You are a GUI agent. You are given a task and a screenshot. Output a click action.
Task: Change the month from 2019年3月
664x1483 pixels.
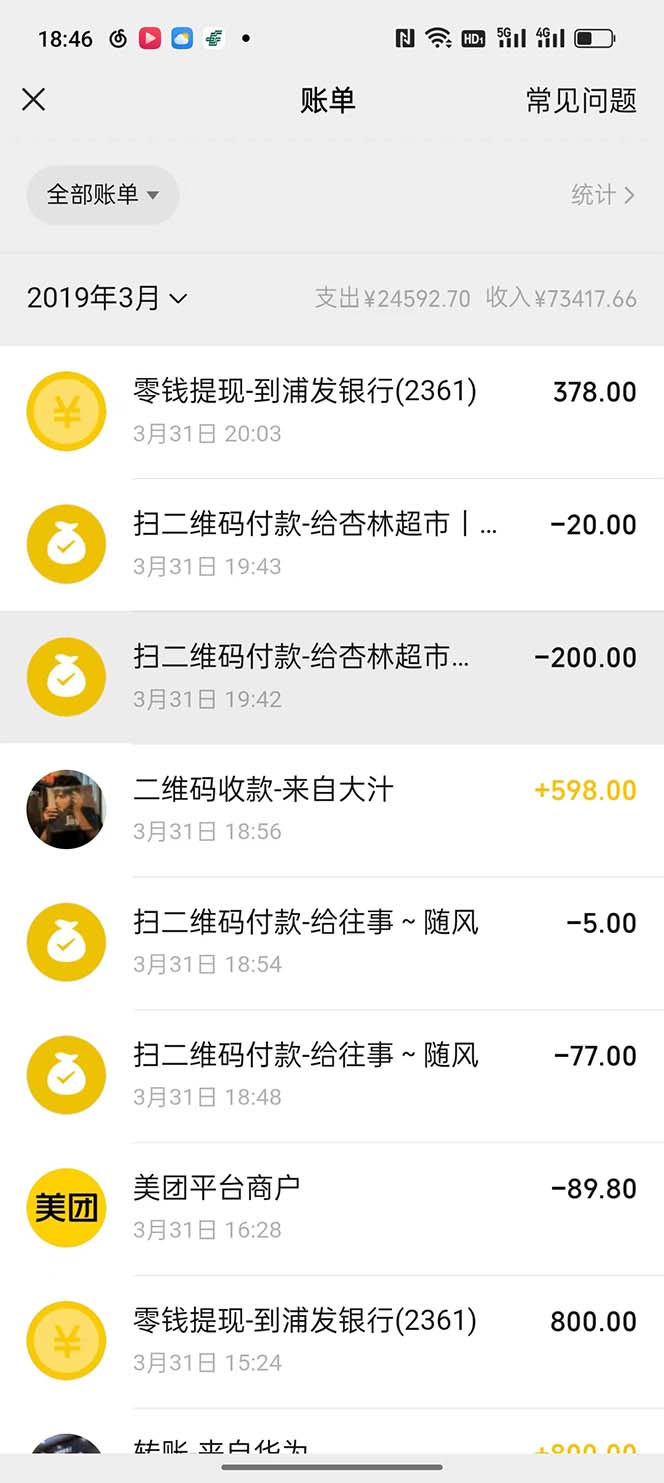click(107, 298)
